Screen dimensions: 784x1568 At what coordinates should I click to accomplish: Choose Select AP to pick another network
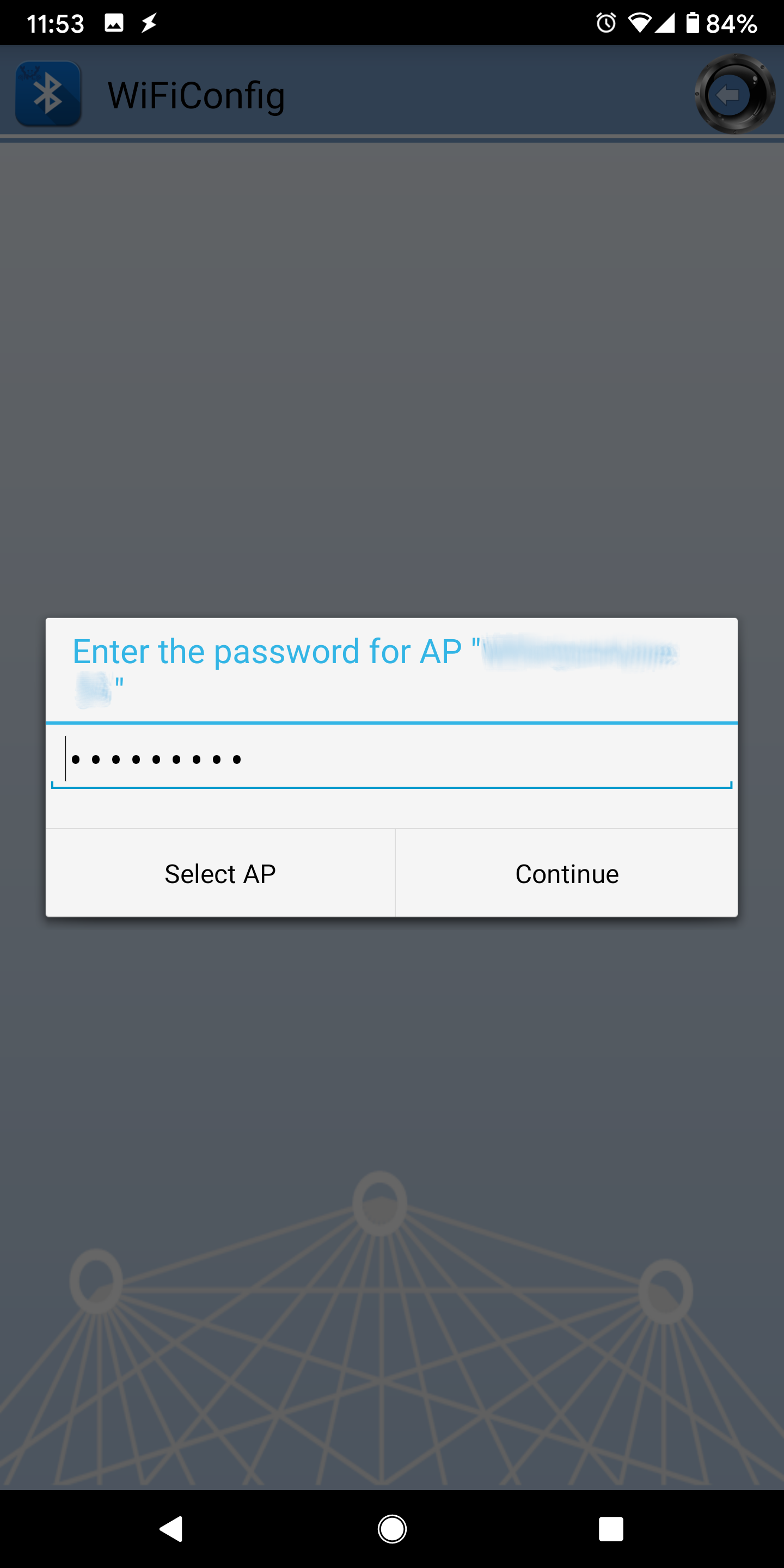pos(220,873)
